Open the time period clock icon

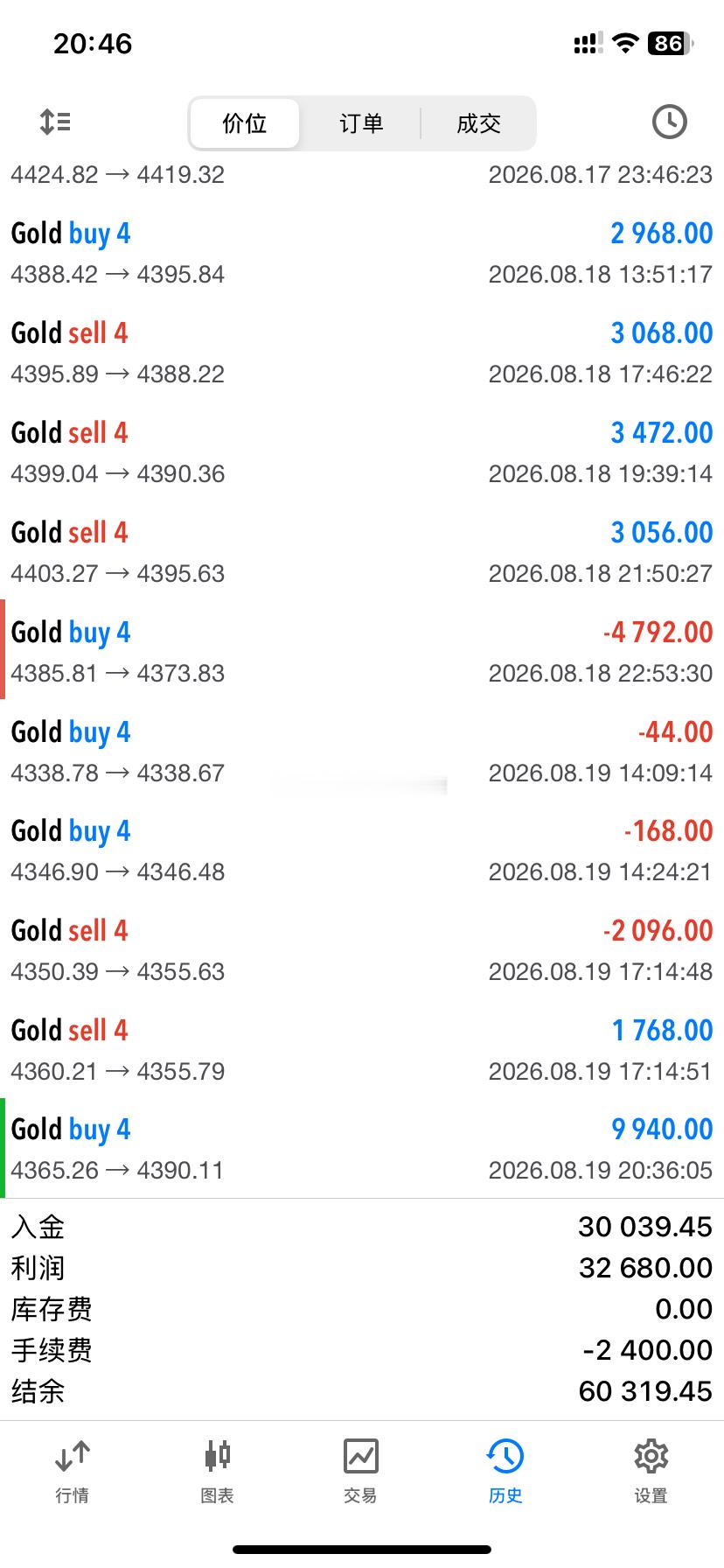pos(669,122)
